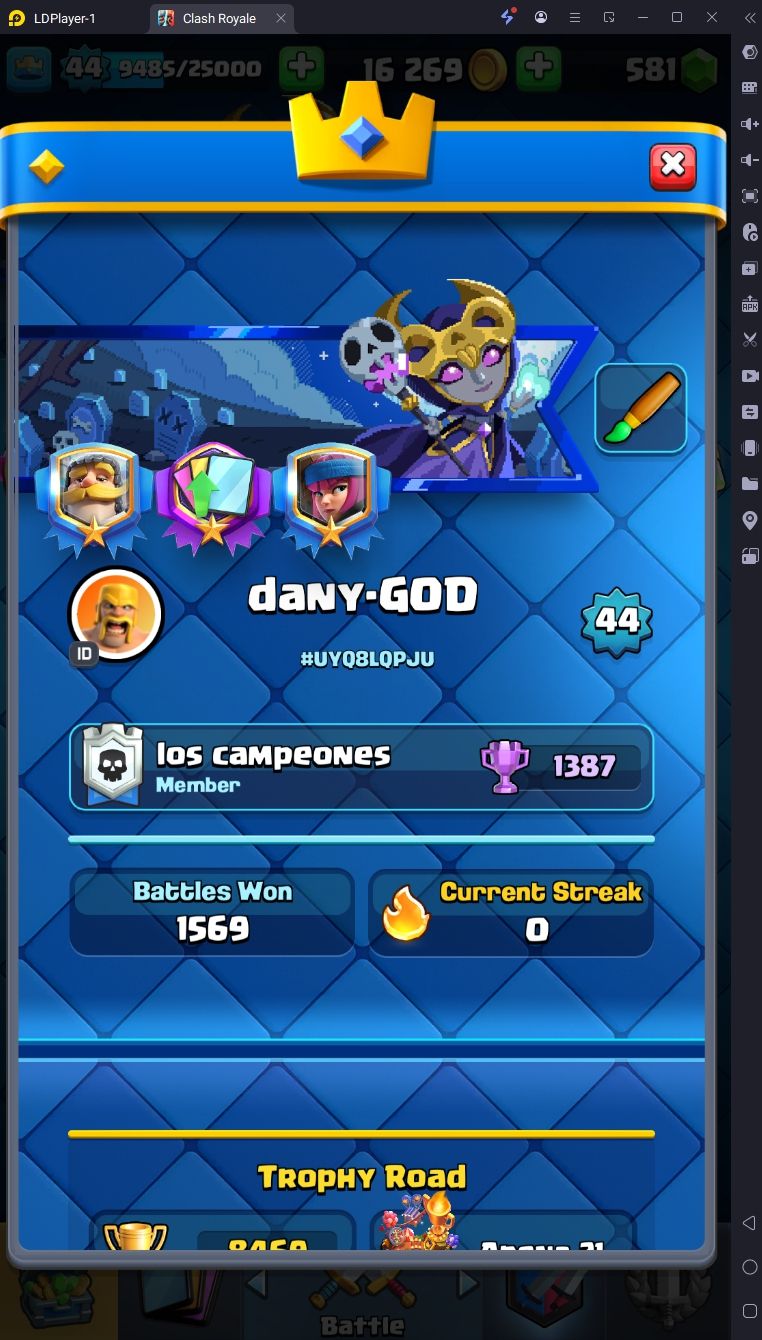Image resolution: width=762 pixels, height=1340 pixels.
Task: Open the los campeones clan card
Action: (361, 767)
